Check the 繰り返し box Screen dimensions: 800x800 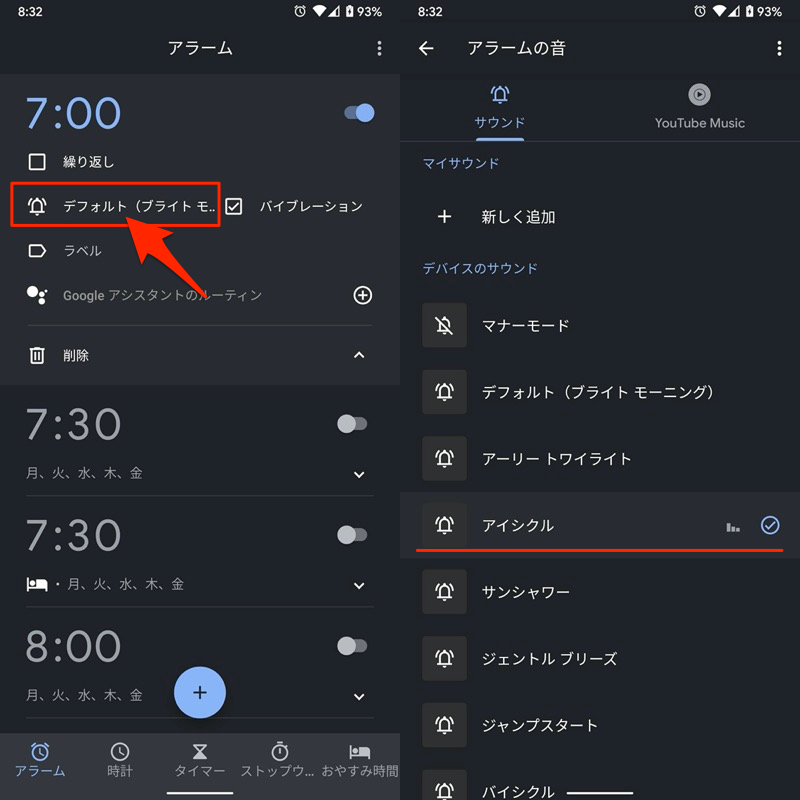[38, 161]
